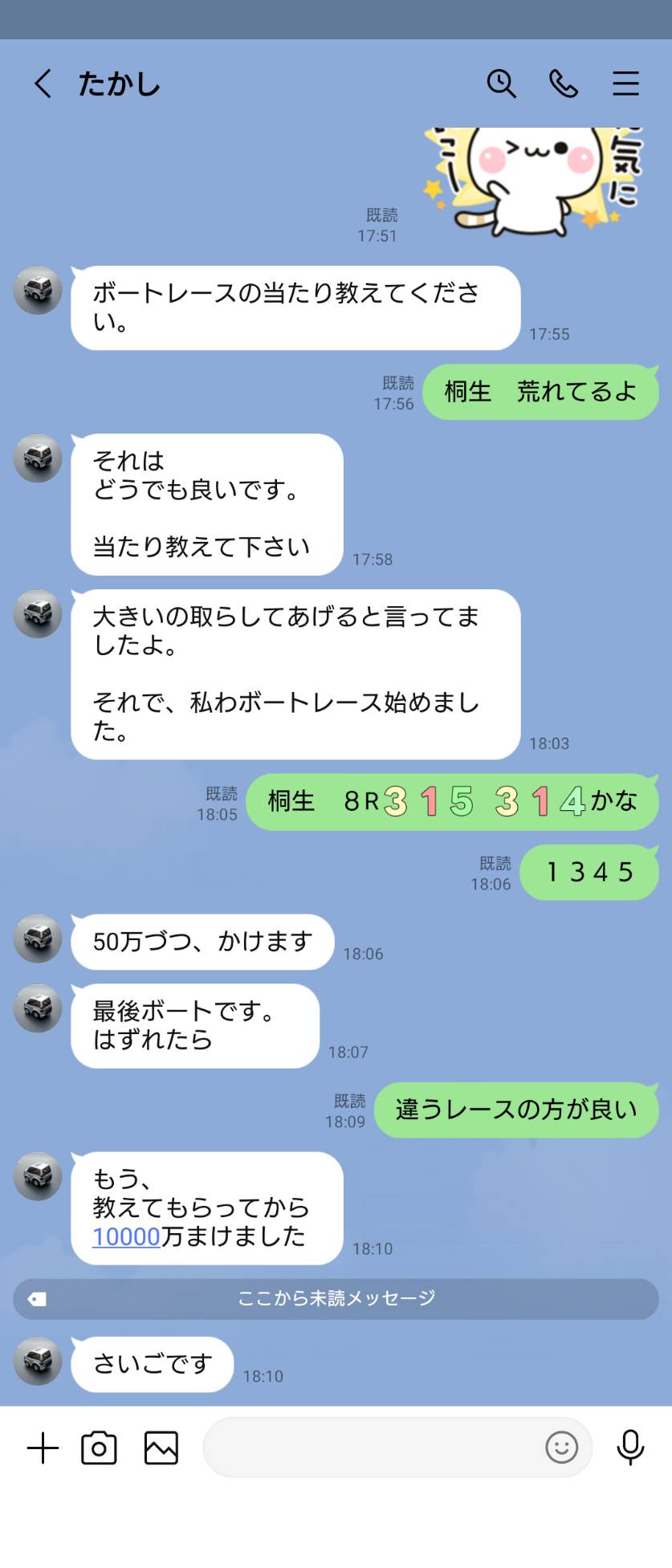Open the emoji and sticker picker
The image size is (672, 1568).
tap(561, 1448)
